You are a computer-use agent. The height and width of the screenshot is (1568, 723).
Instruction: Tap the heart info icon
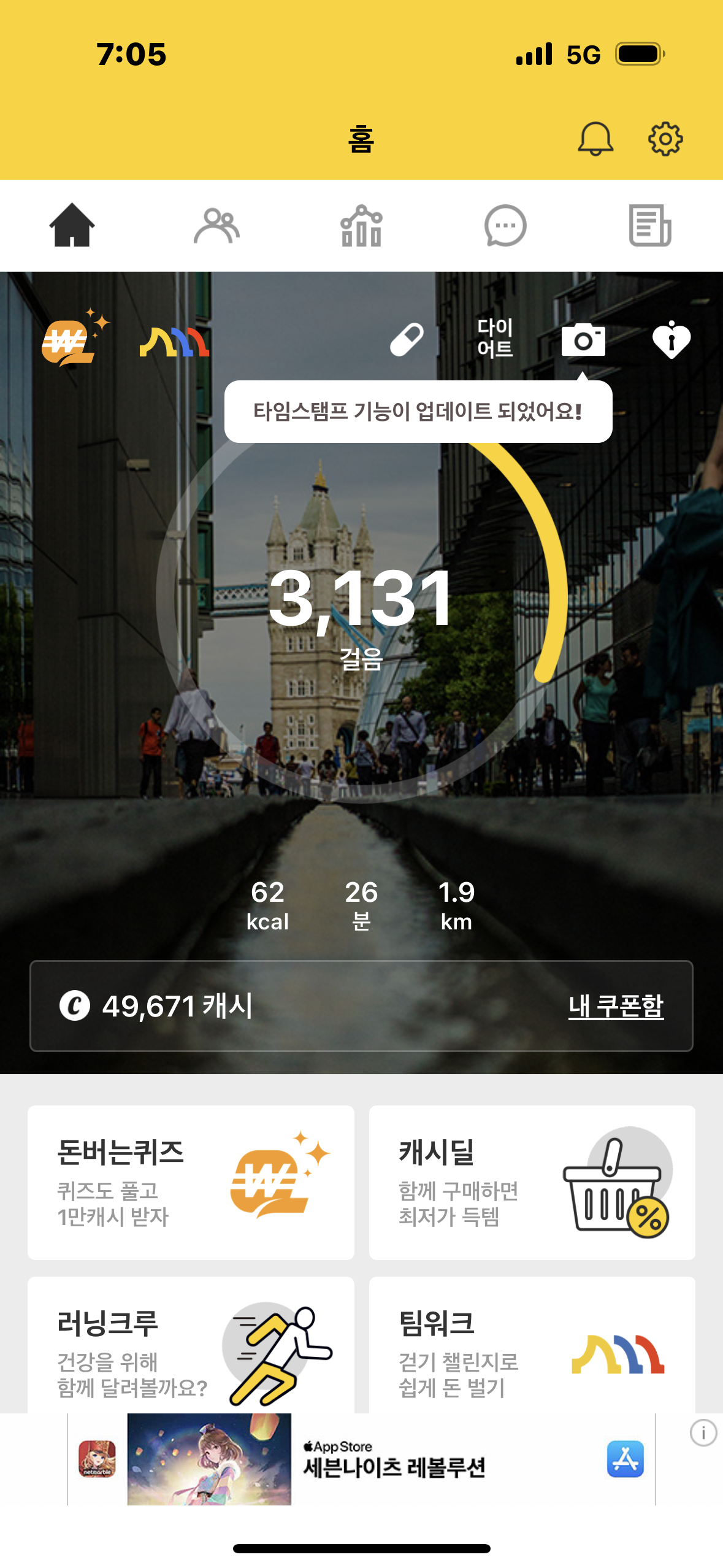pos(671,339)
